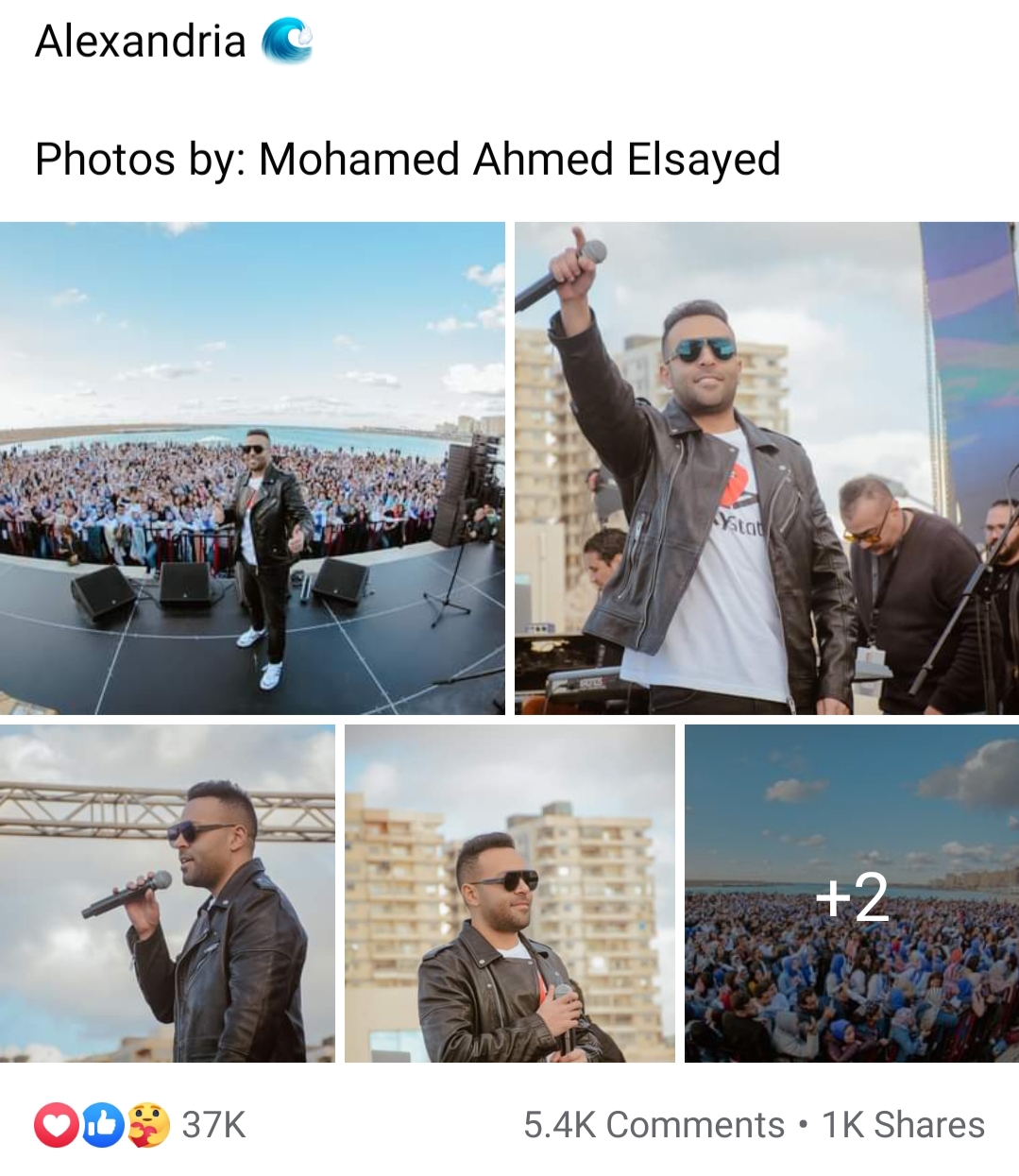Open the photo of singer holding mic at chest
1019x1176 pixels.
tap(509, 893)
